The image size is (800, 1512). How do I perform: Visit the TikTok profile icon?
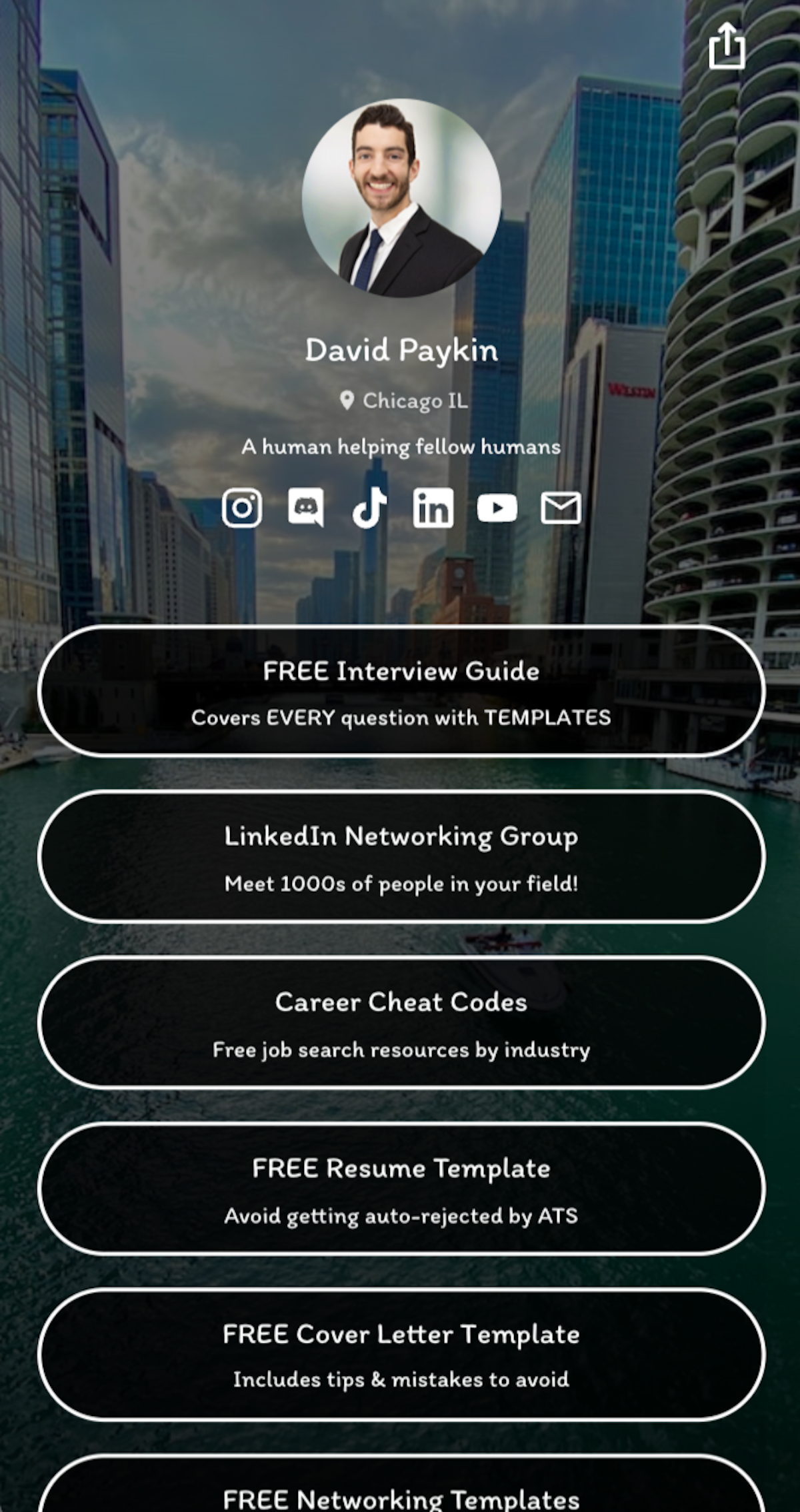click(x=369, y=508)
